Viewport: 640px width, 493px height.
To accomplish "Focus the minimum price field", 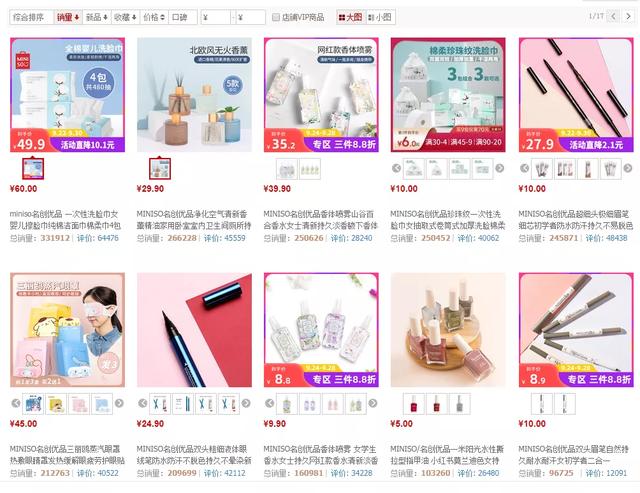I will [x=217, y=17].
